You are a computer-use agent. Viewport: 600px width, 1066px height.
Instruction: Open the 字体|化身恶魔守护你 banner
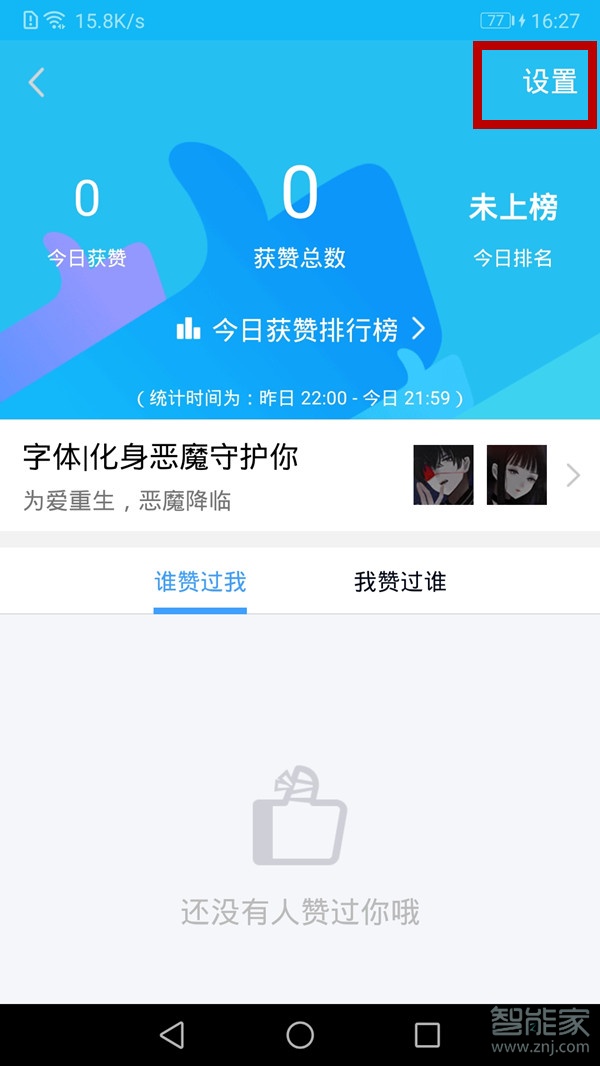tap(300, 474)
